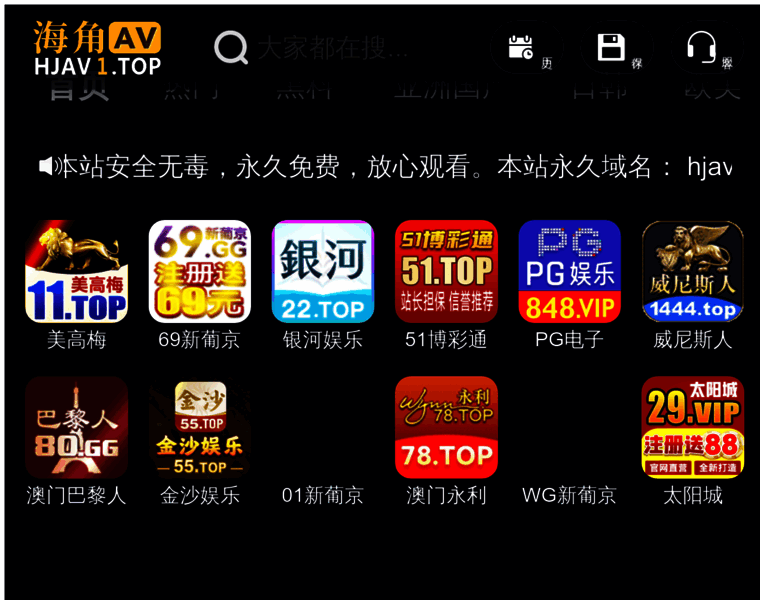Open the 美高梅 tile
The height and width of the screenshot is (600, 760).
76,272
